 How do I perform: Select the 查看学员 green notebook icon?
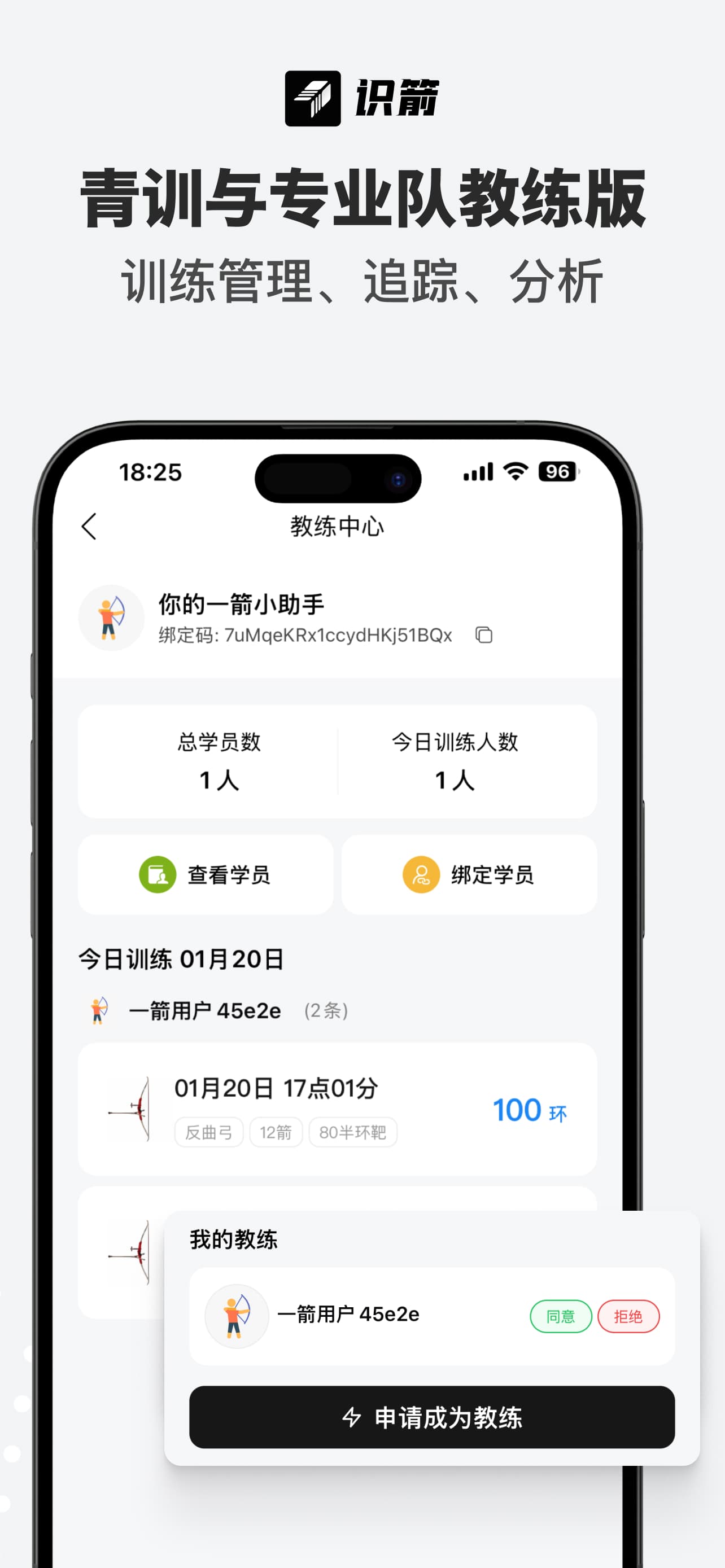[x=156, y=875]
